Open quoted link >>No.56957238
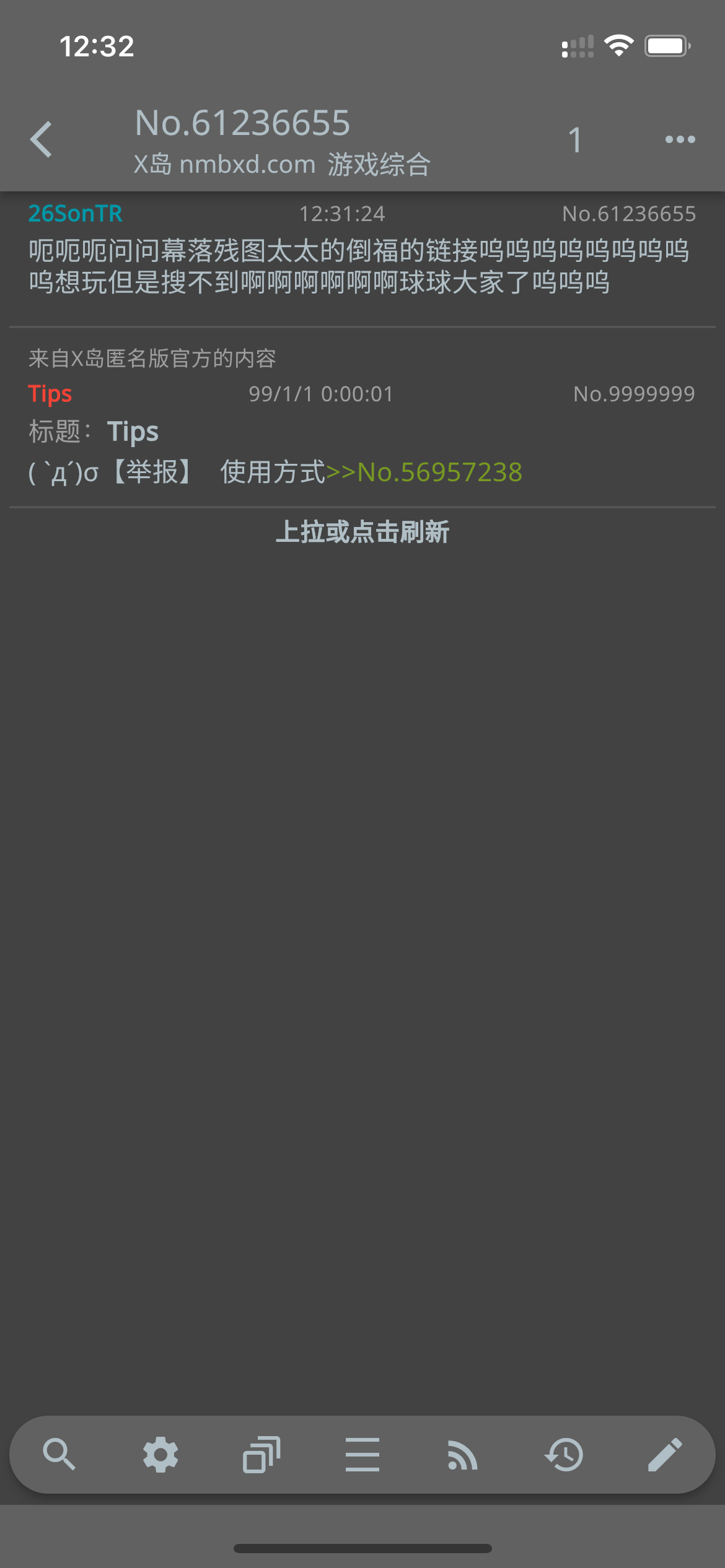The width and height of the screenshot is (725, 1568). pos(424,473)
